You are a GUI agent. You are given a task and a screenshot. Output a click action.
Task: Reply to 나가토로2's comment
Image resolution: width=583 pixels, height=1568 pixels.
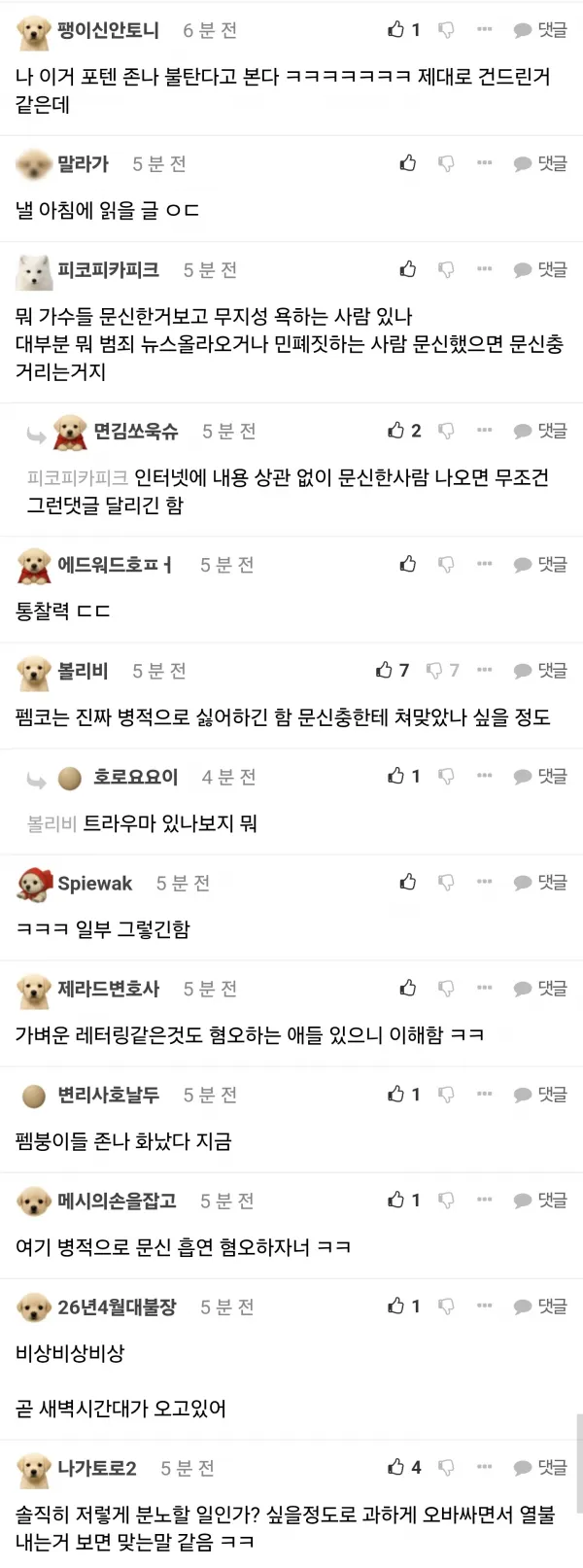pos(539,1467)
